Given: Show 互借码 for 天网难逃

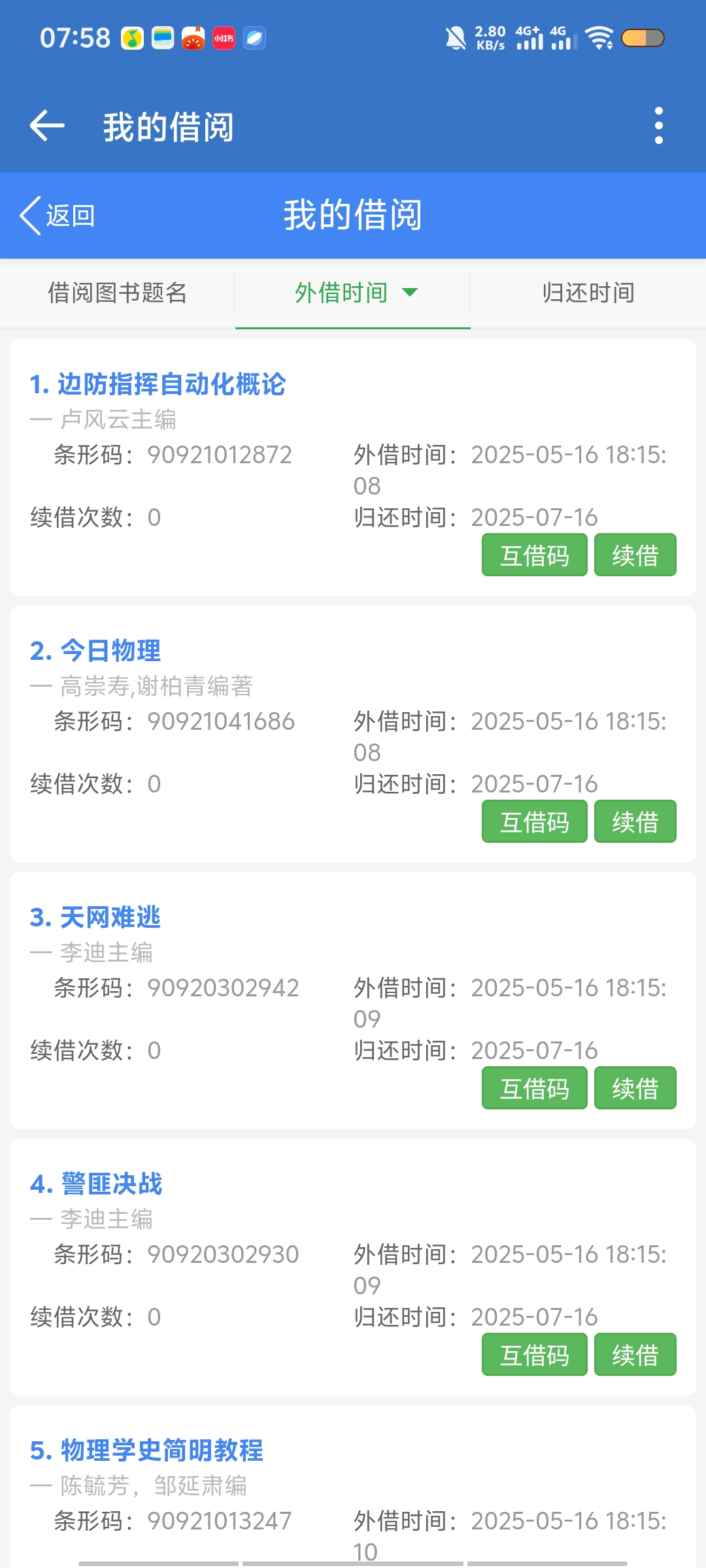Looking at the screenshot, I should [534, 1088].
